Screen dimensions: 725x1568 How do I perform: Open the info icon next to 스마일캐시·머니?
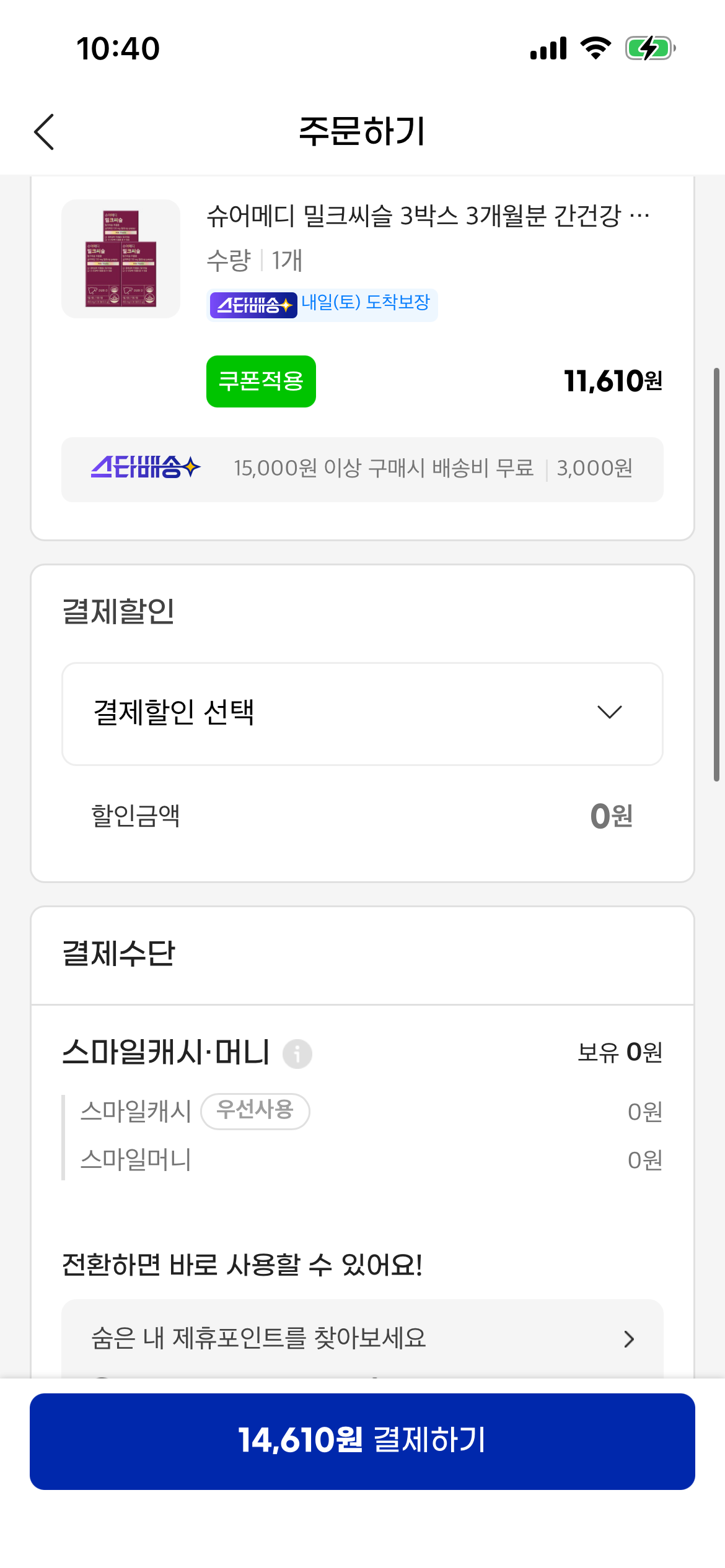pyautogui.click(x=297, y=1053)
